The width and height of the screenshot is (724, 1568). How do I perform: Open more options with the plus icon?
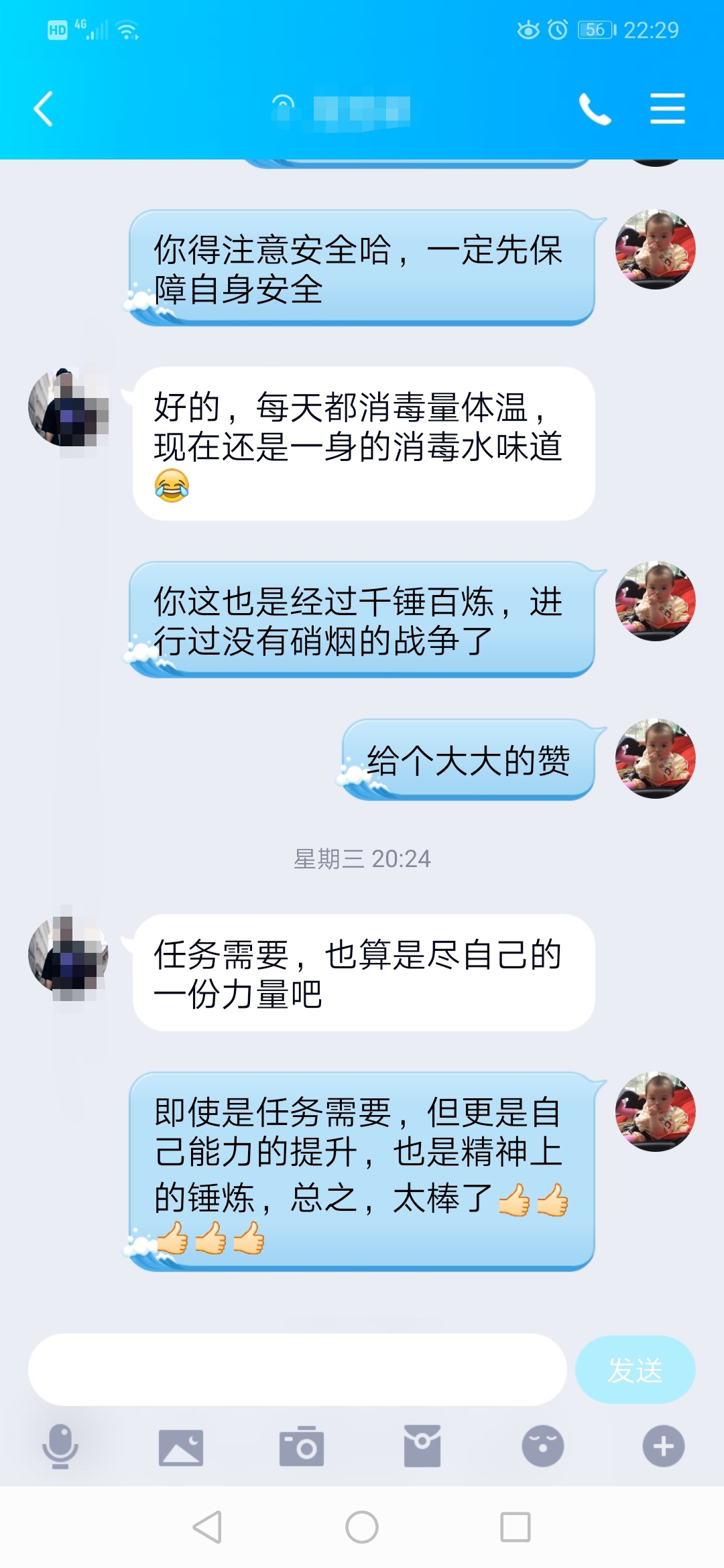click(x=664, y=1446)
